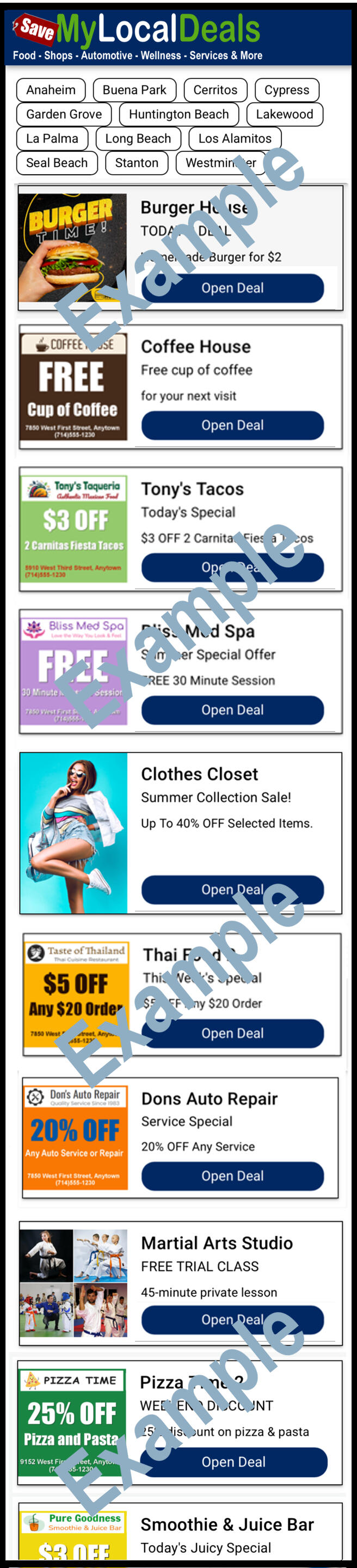The image size is (357, 1568).
Task: Open Deal for Bliss Med Spa
Action: (x=232, y=710)
